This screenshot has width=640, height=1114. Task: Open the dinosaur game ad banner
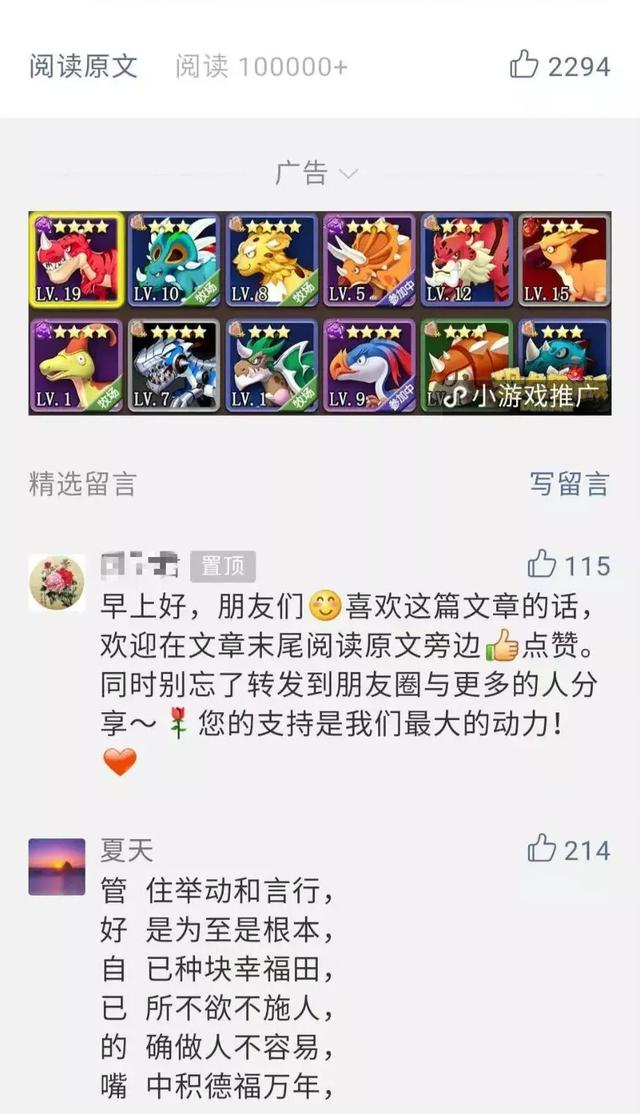(x=319, y=312)
